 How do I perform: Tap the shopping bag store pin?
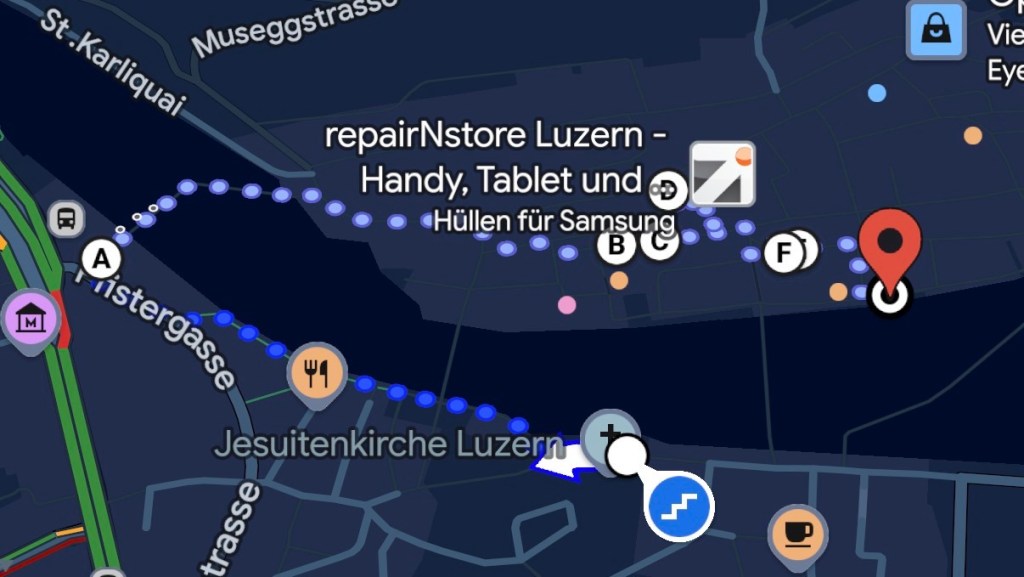click(x=936, y=30)
